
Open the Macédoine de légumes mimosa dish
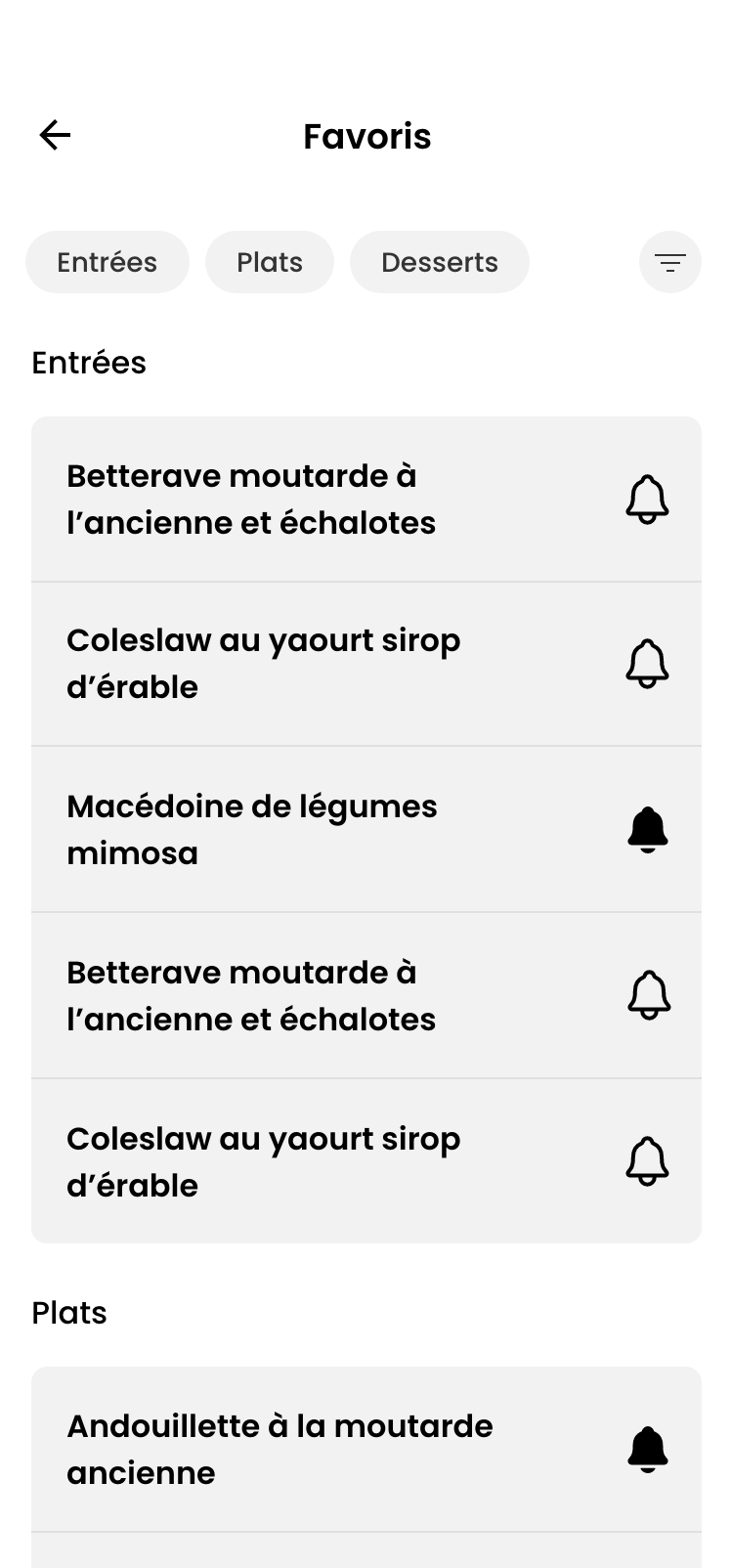[252, 830]
